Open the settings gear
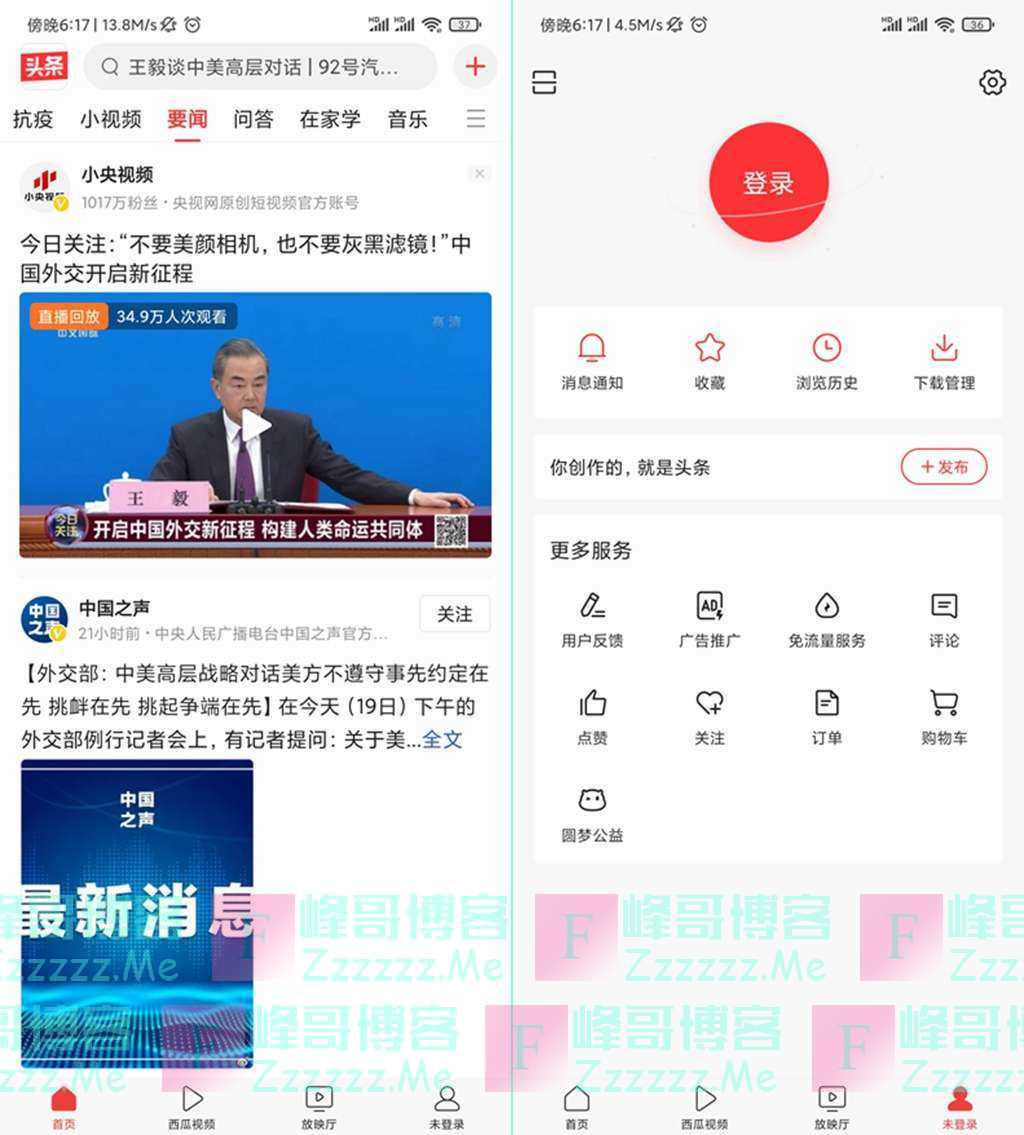1024x1135 pixels. (x=991, y=82)
